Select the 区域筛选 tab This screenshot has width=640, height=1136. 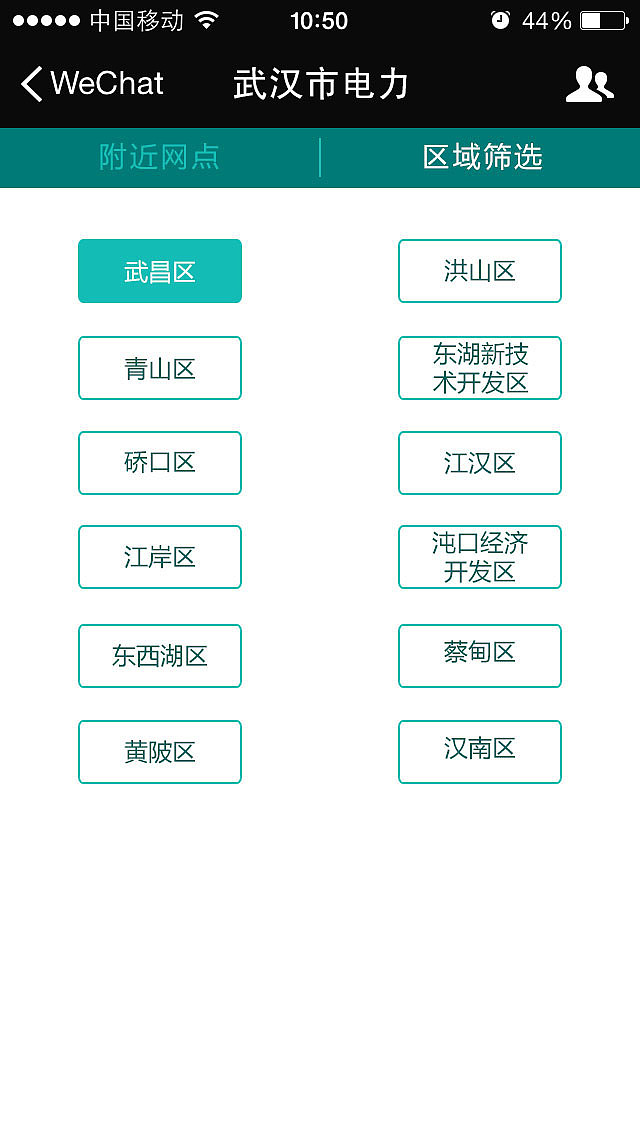point(482,157)
